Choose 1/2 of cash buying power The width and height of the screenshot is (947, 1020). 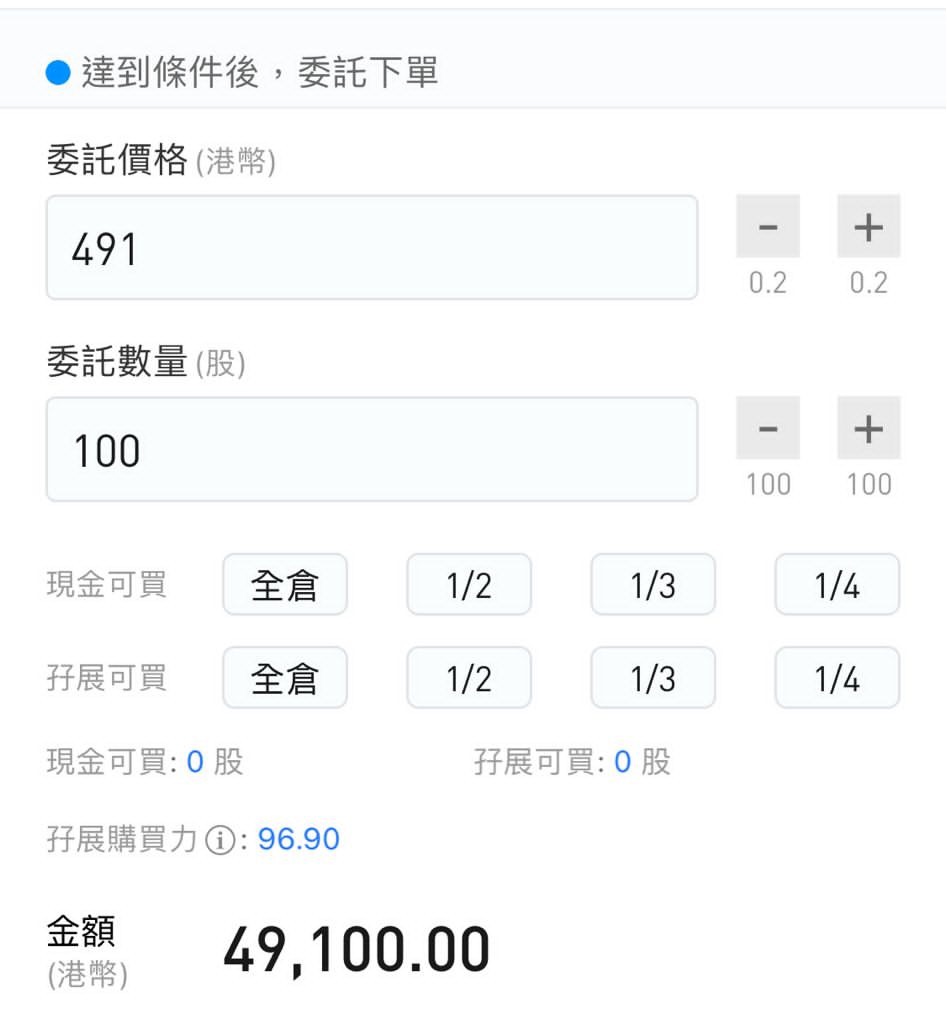pos(469,584)
